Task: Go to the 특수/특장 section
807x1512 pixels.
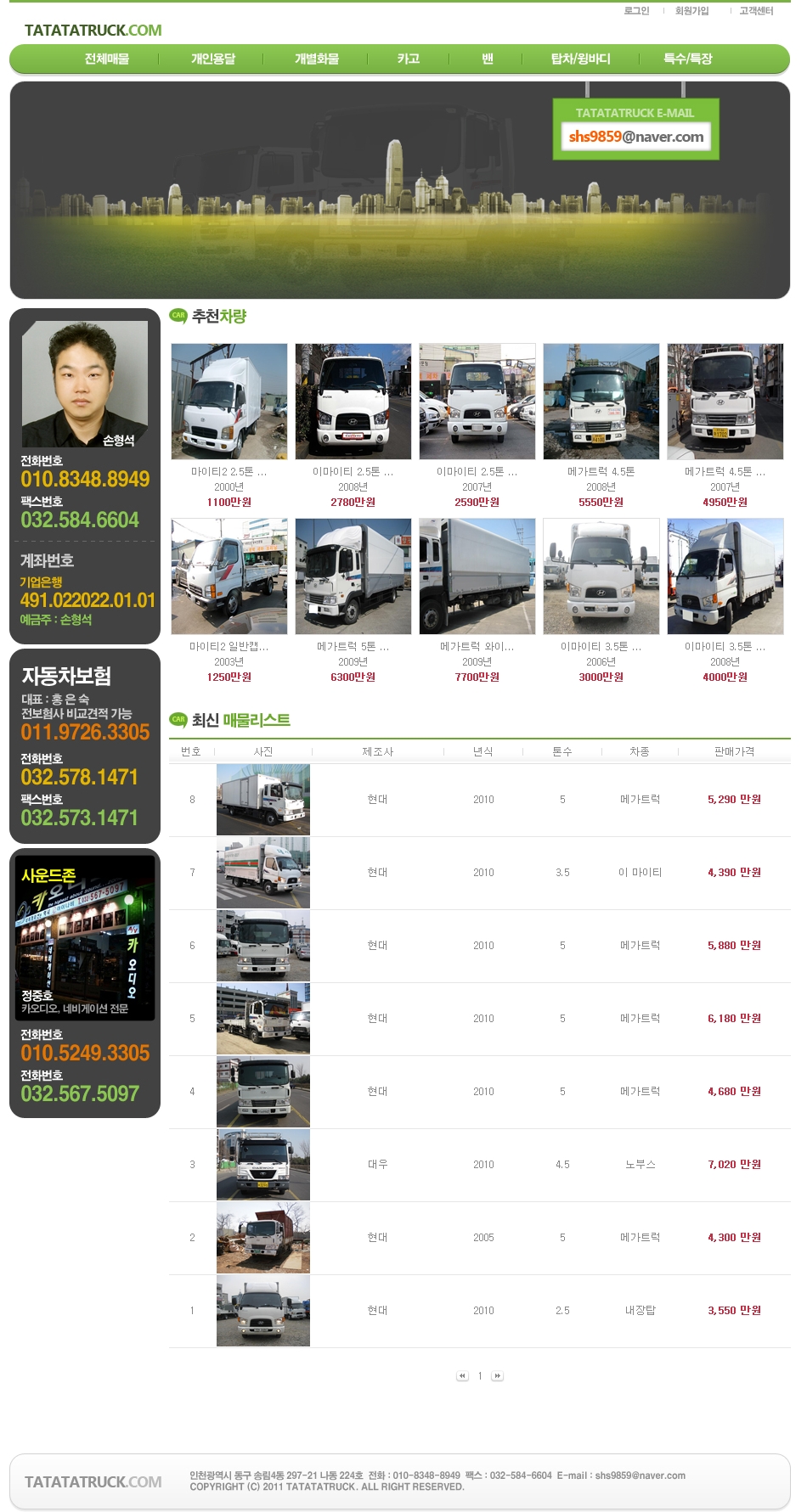Action: pyautogui.click(x=688, y=59)
